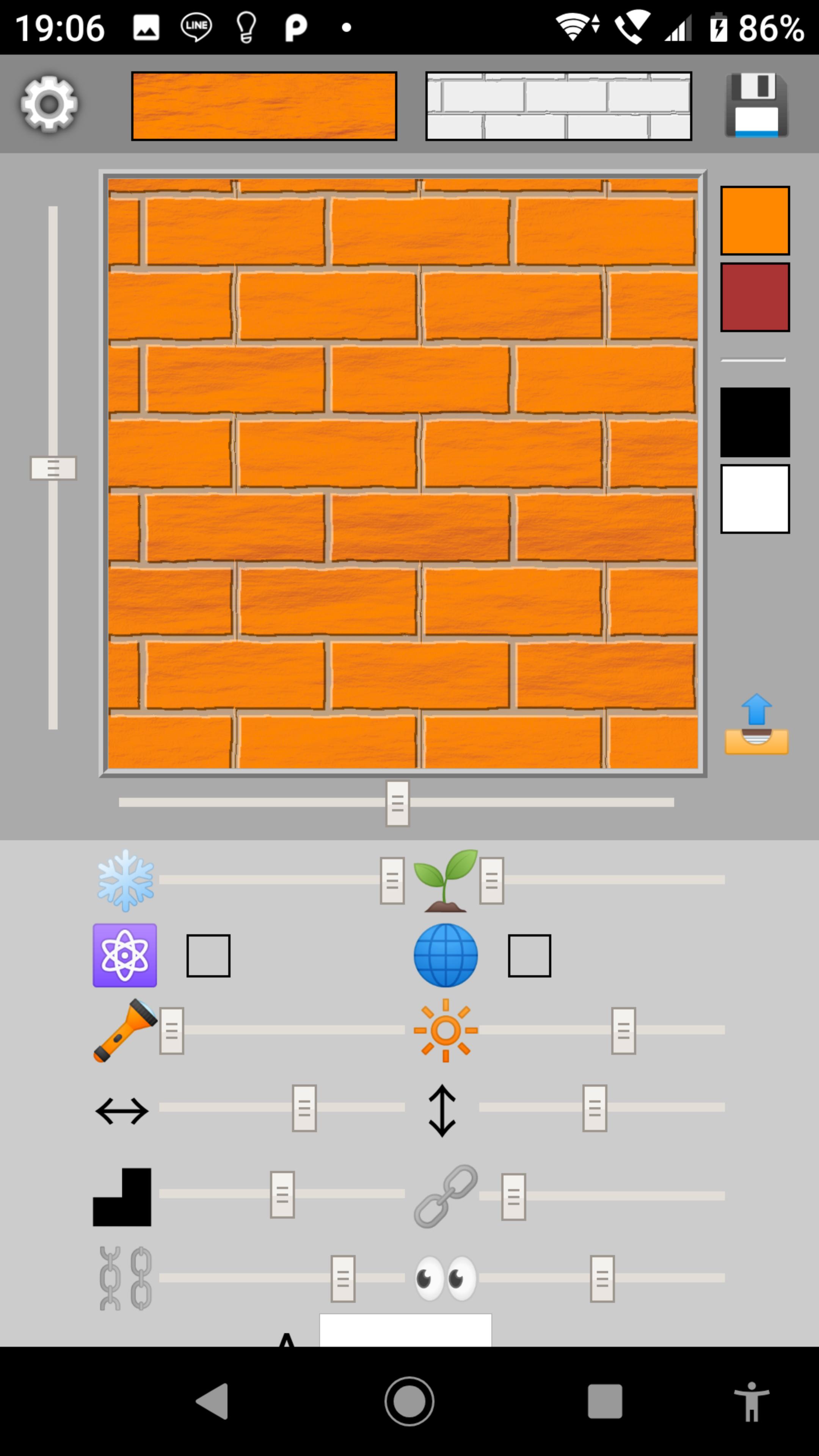Tap the snowflake slider track
The height and width of the screenshot is (1456, 819).
[x=281, y=880]
